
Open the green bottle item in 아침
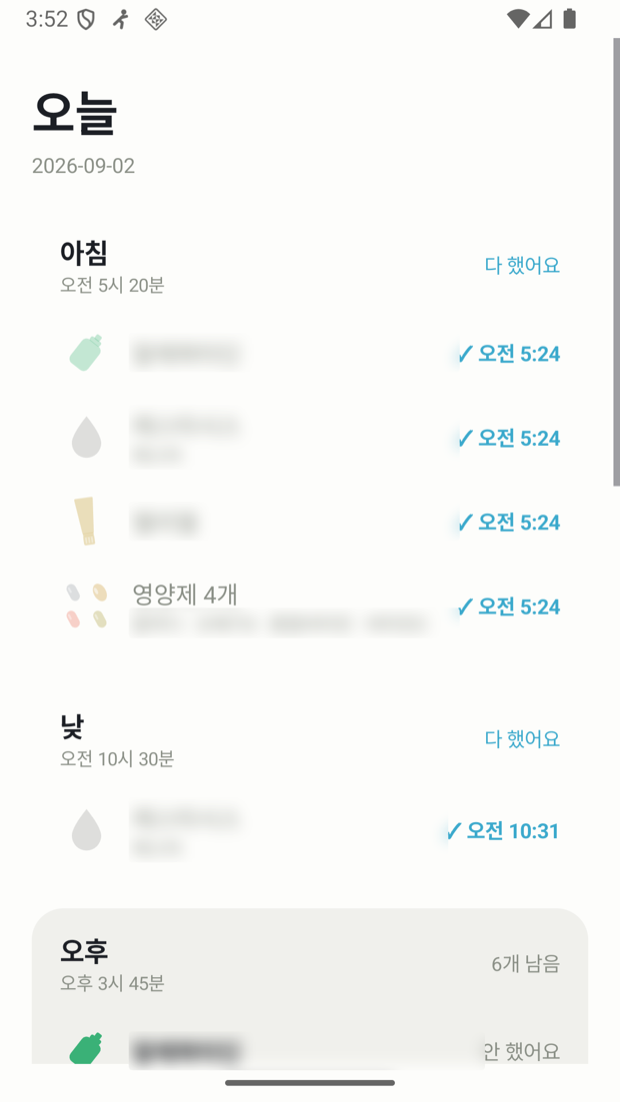(310, 354)
